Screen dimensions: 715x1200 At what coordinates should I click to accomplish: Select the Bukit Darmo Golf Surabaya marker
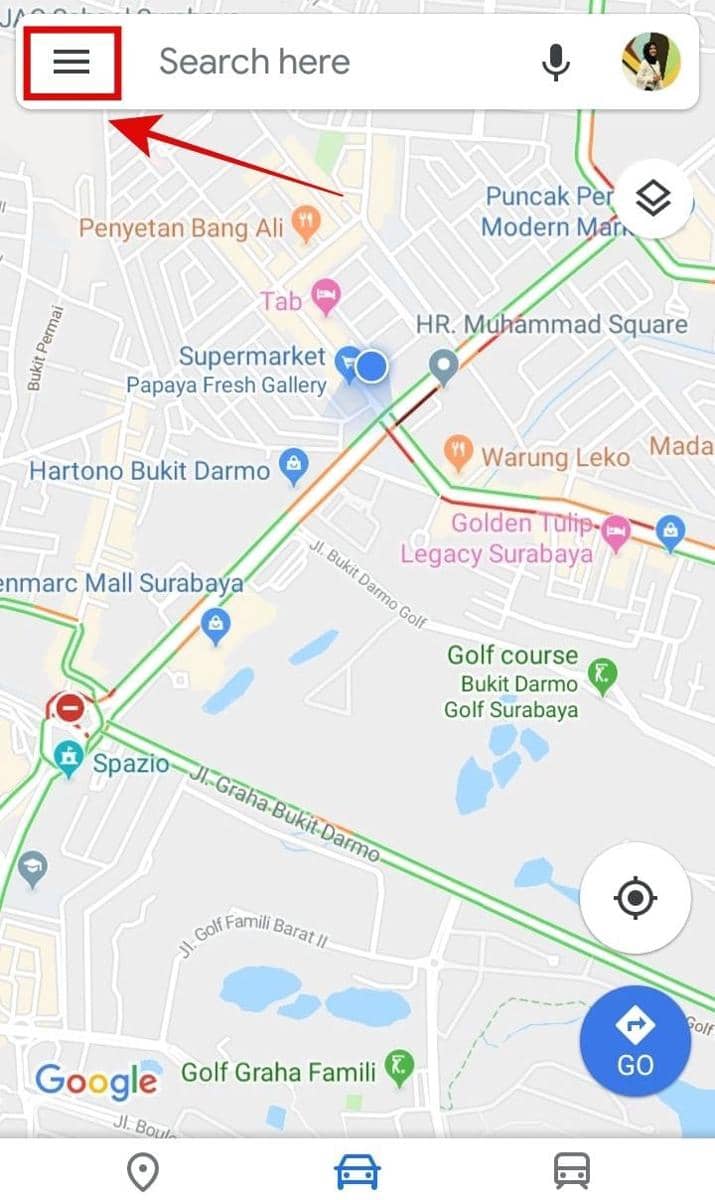tap(603, 675)
